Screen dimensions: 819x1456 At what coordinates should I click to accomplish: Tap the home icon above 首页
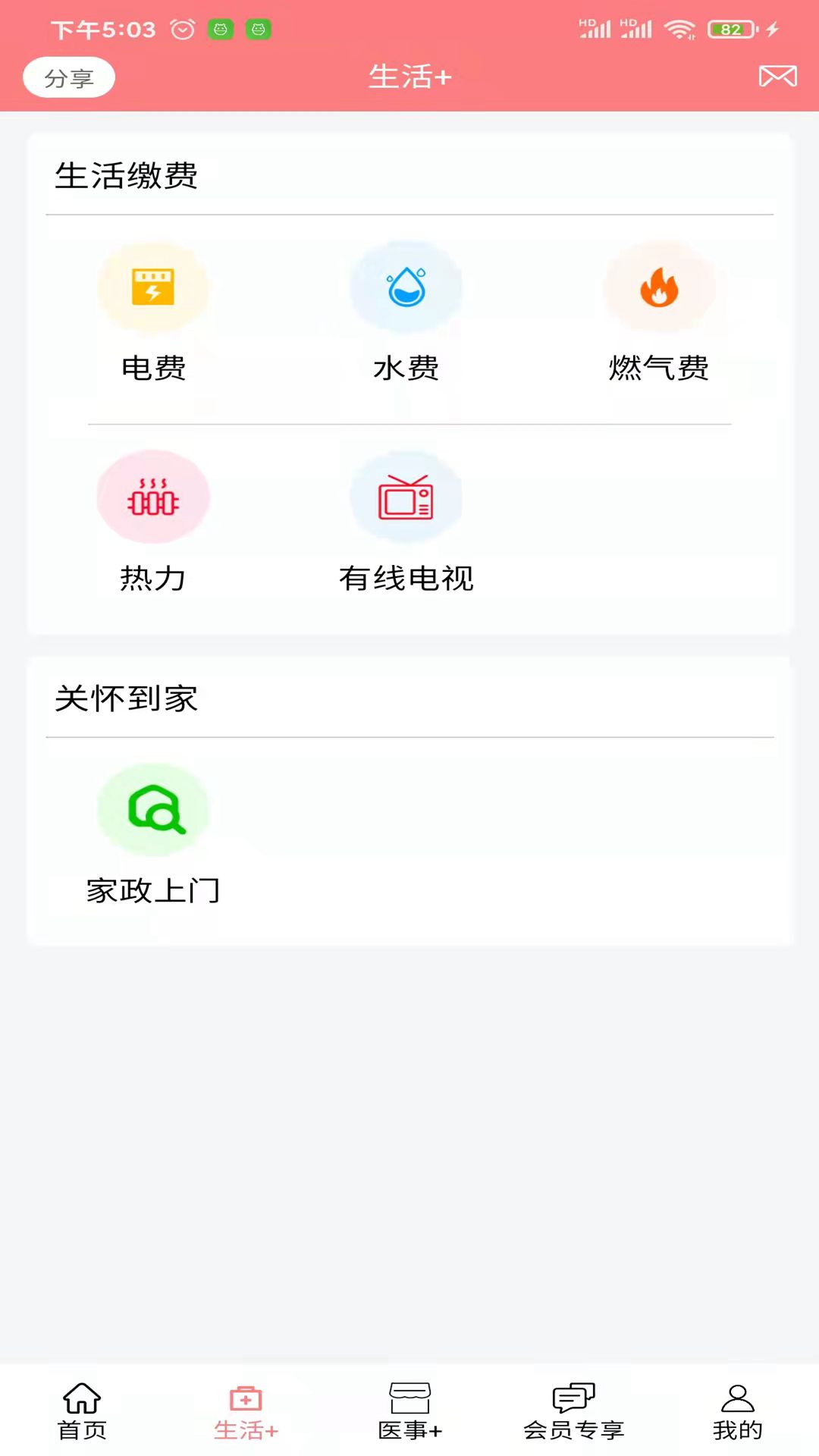click(82, 1408)
